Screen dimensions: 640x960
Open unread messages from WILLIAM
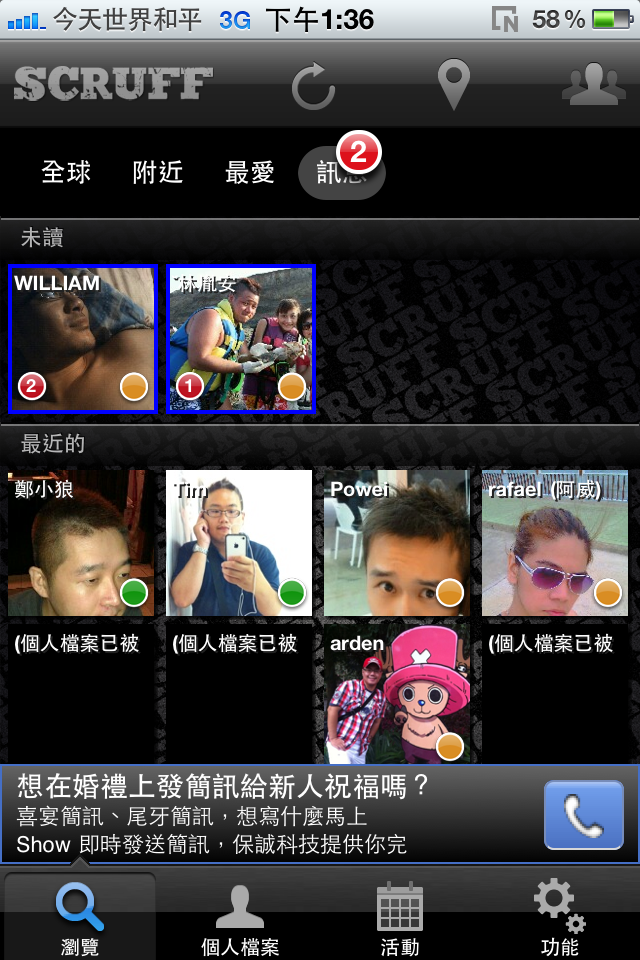point(83,338)
